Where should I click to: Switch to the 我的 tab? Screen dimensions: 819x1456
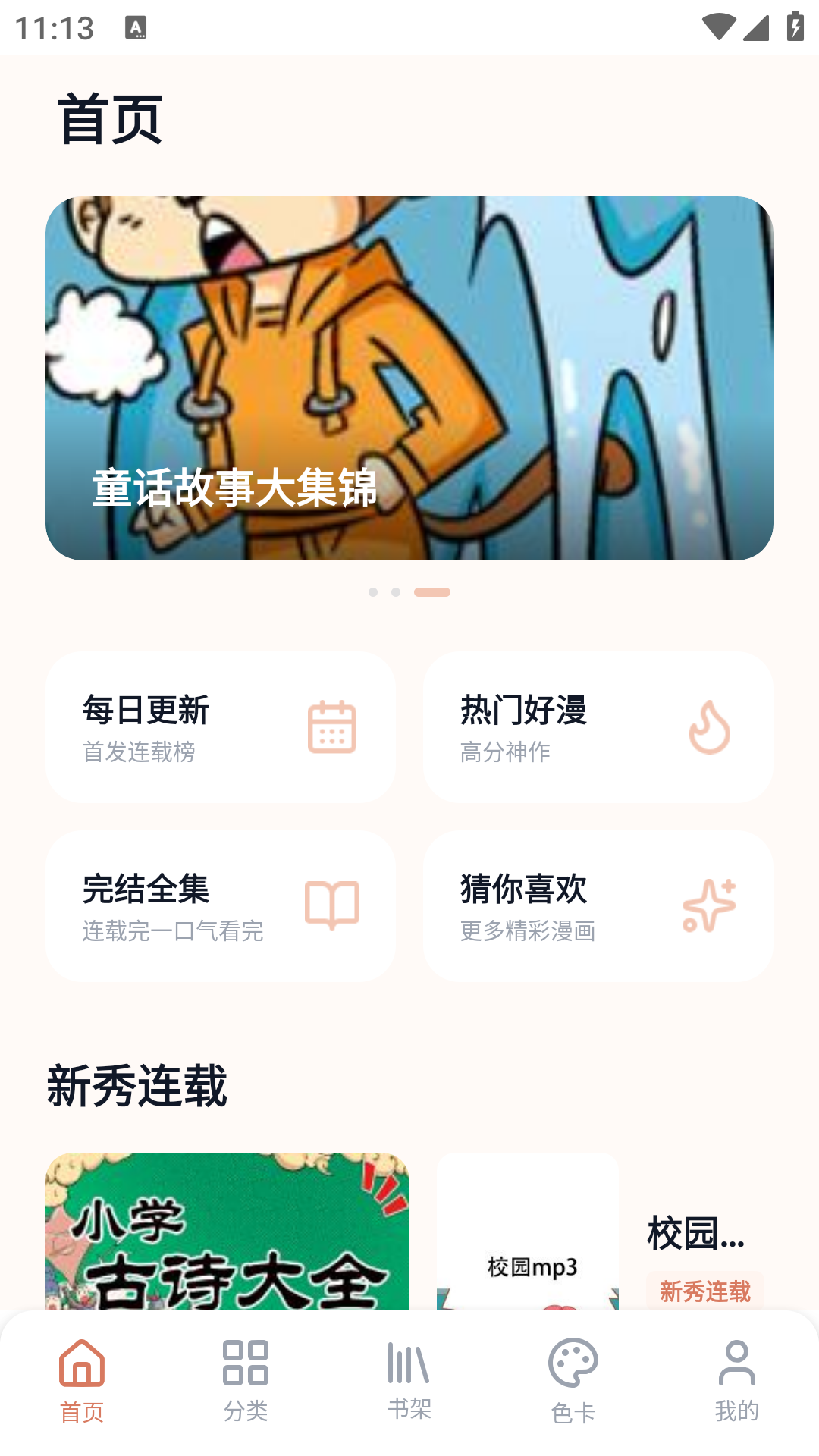point(737,1380)
